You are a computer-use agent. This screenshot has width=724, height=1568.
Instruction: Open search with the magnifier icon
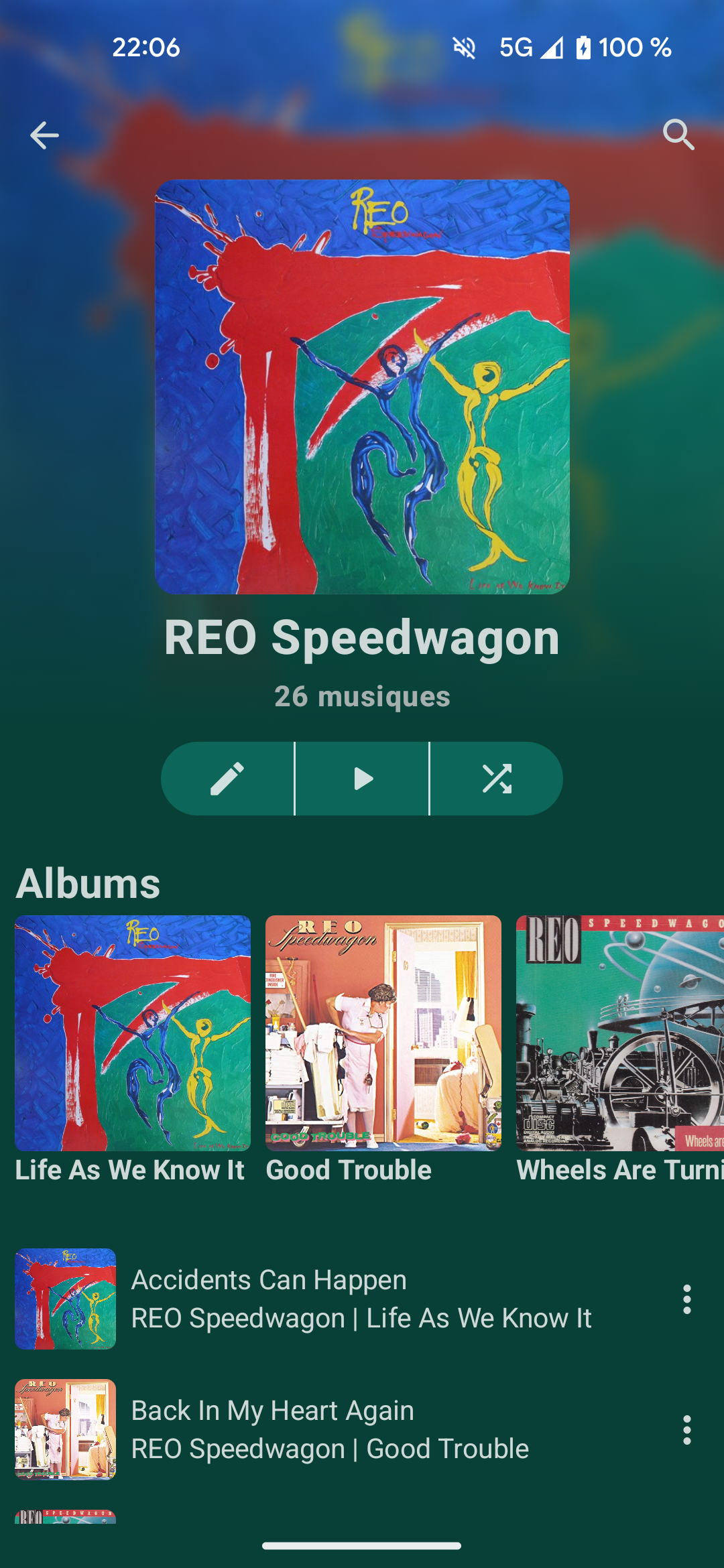(678, 135)
